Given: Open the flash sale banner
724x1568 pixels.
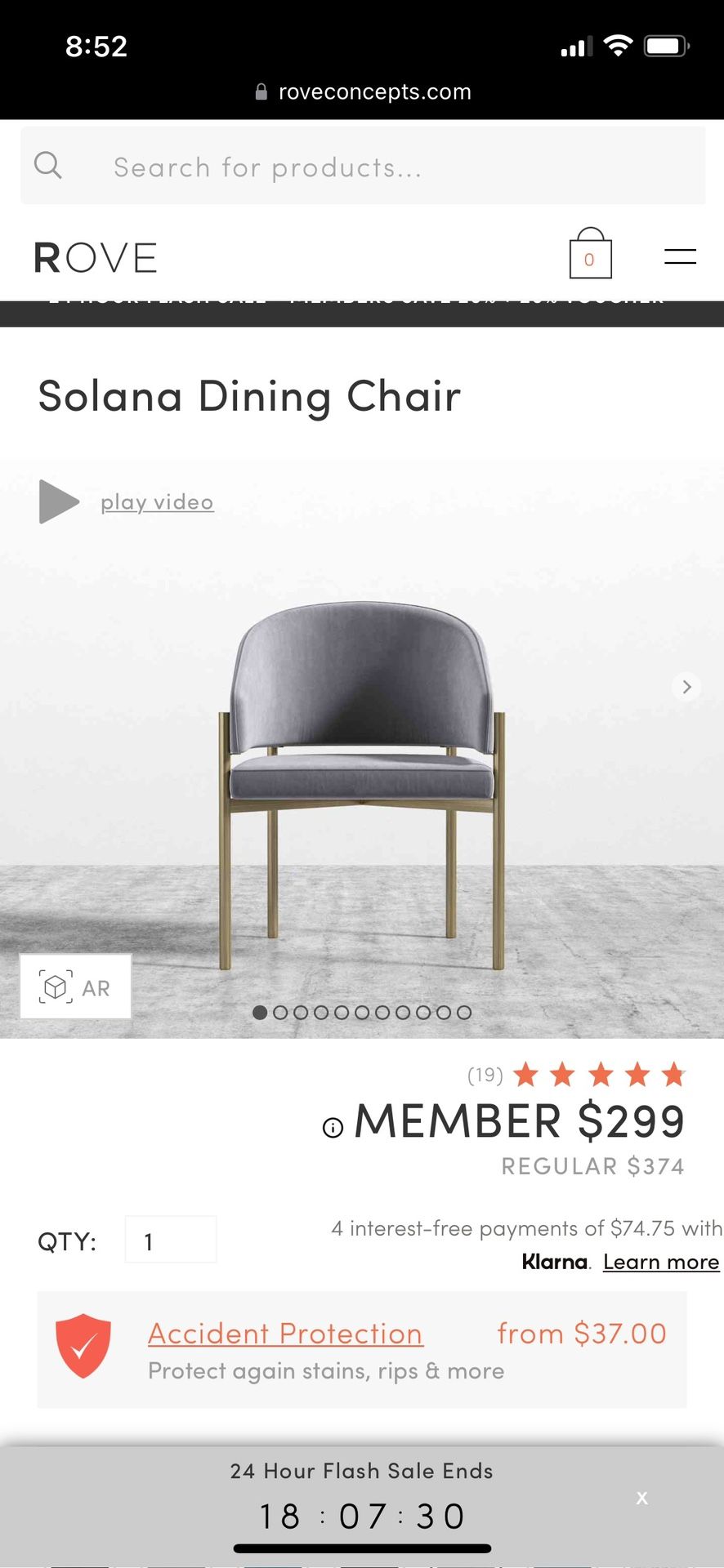Looking at the screenshot, I should coord(362,311).
